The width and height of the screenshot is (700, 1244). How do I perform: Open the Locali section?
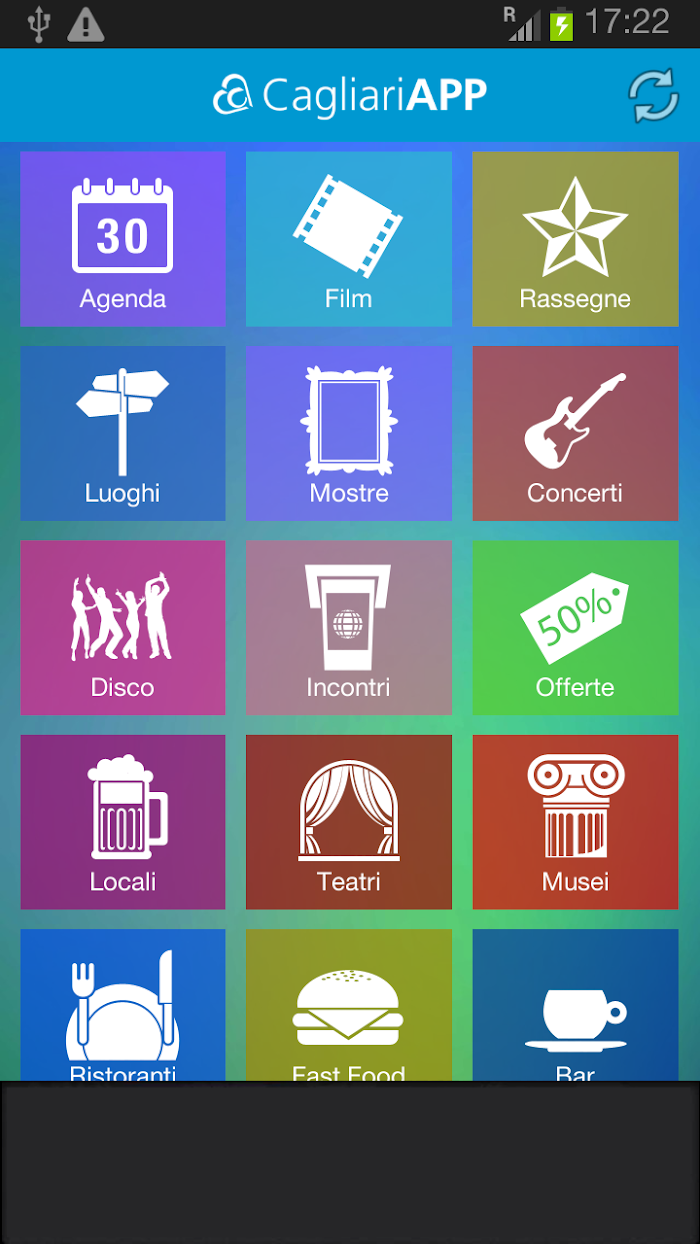point(123,822)
